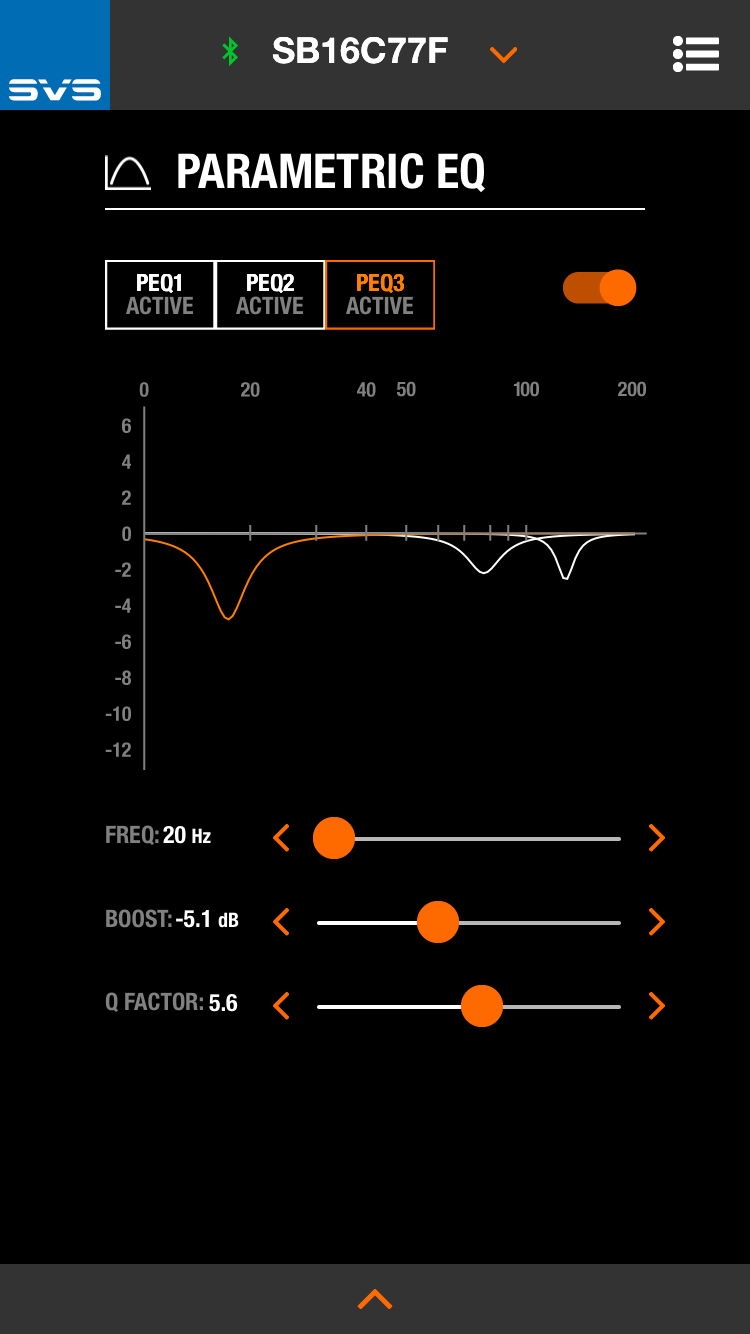Open the menu list icon
The image size is (750, 1334).
pos(696,54)
